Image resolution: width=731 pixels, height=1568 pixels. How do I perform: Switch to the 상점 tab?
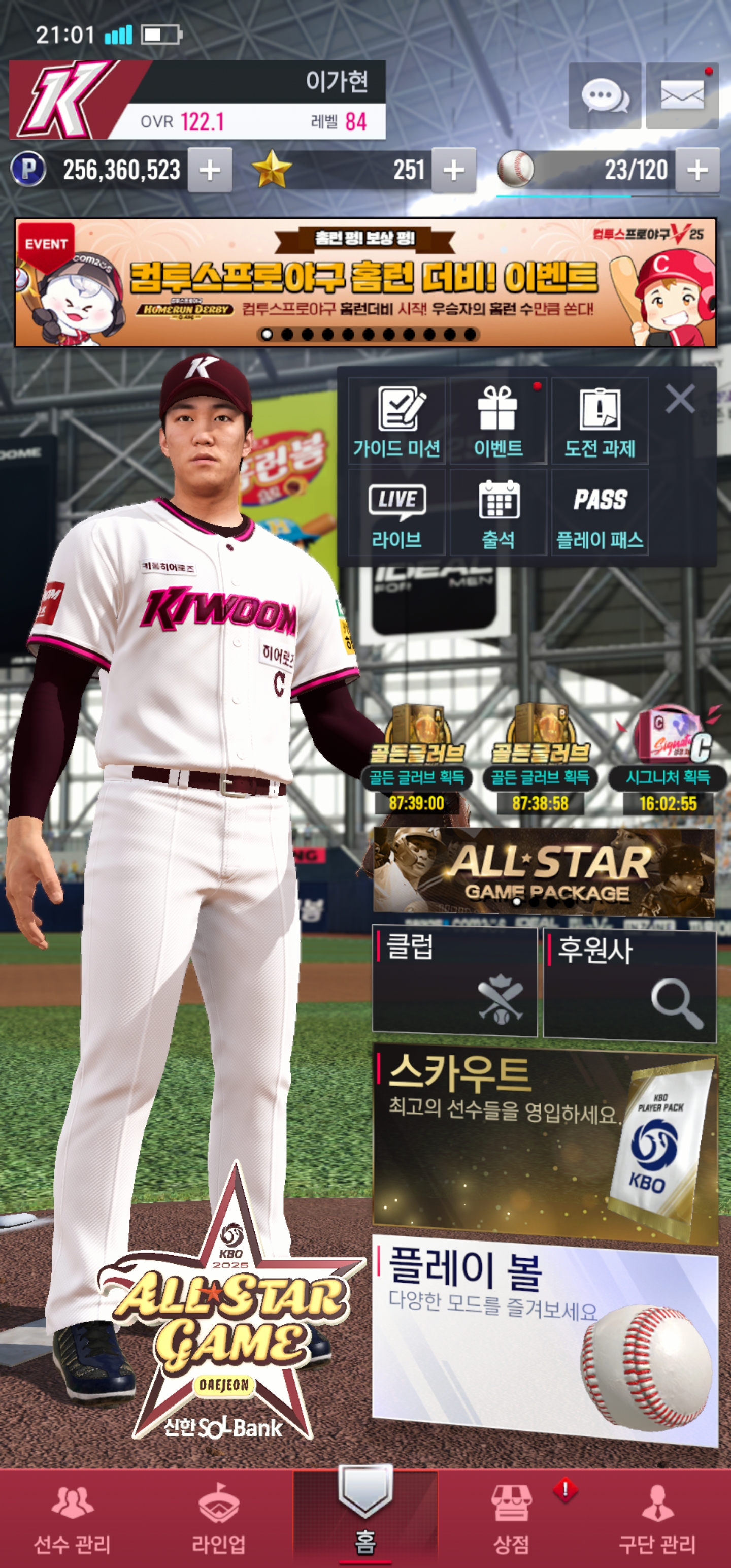pos(511,1518)
